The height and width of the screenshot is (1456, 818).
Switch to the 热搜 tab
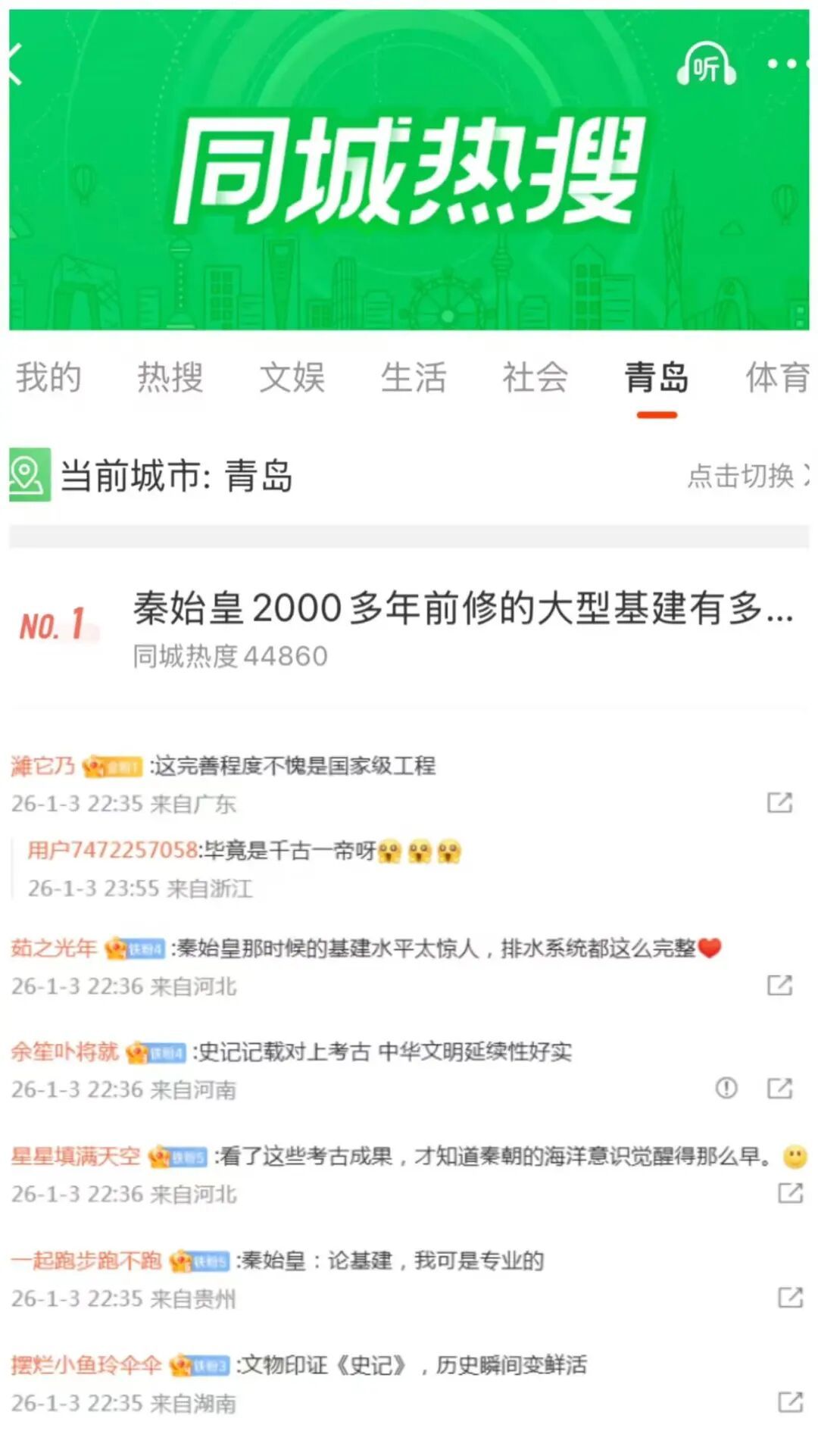tap(170, 377)
